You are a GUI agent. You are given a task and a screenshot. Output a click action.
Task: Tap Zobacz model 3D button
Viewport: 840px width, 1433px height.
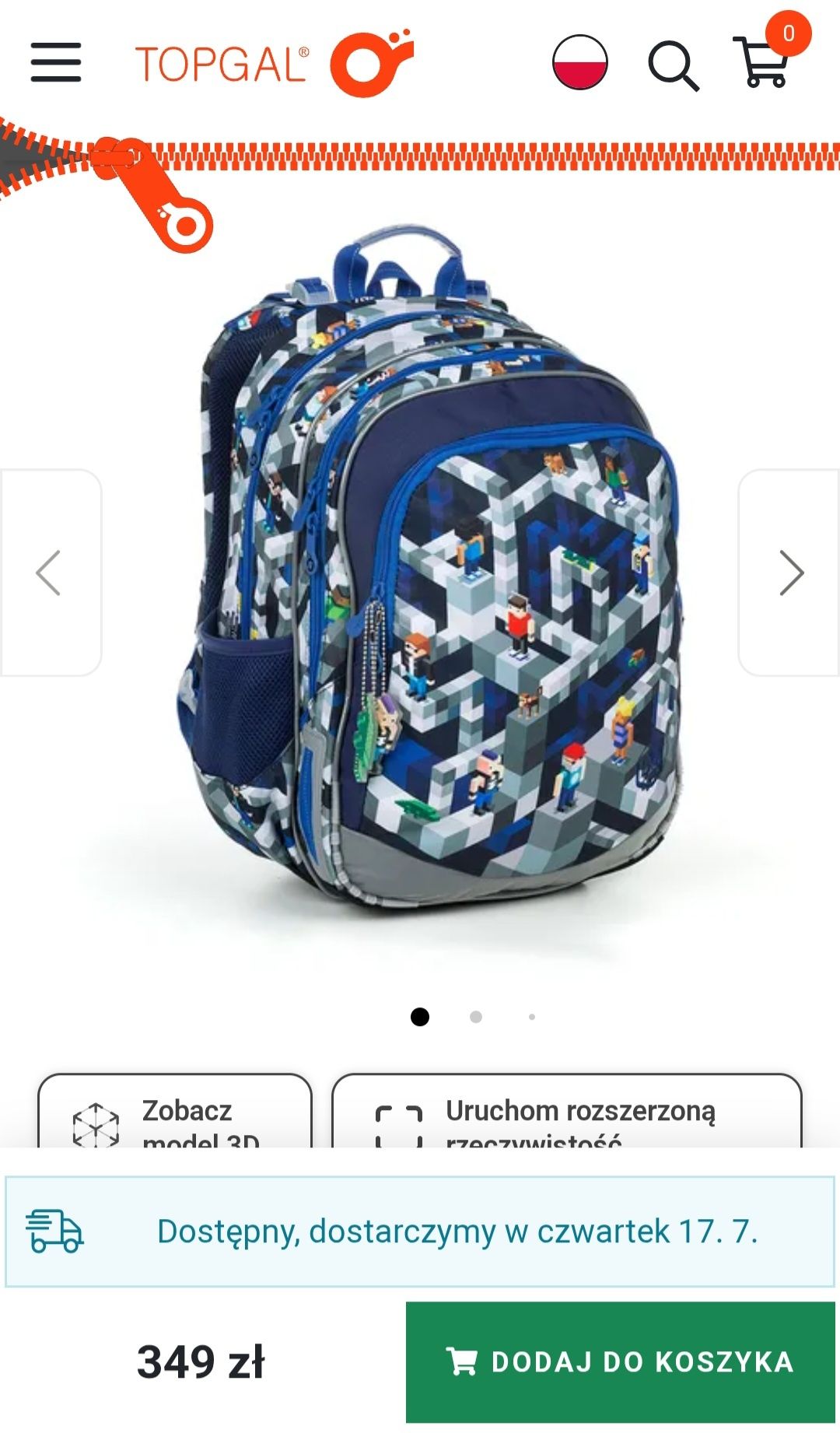(x=175, y=1117)
